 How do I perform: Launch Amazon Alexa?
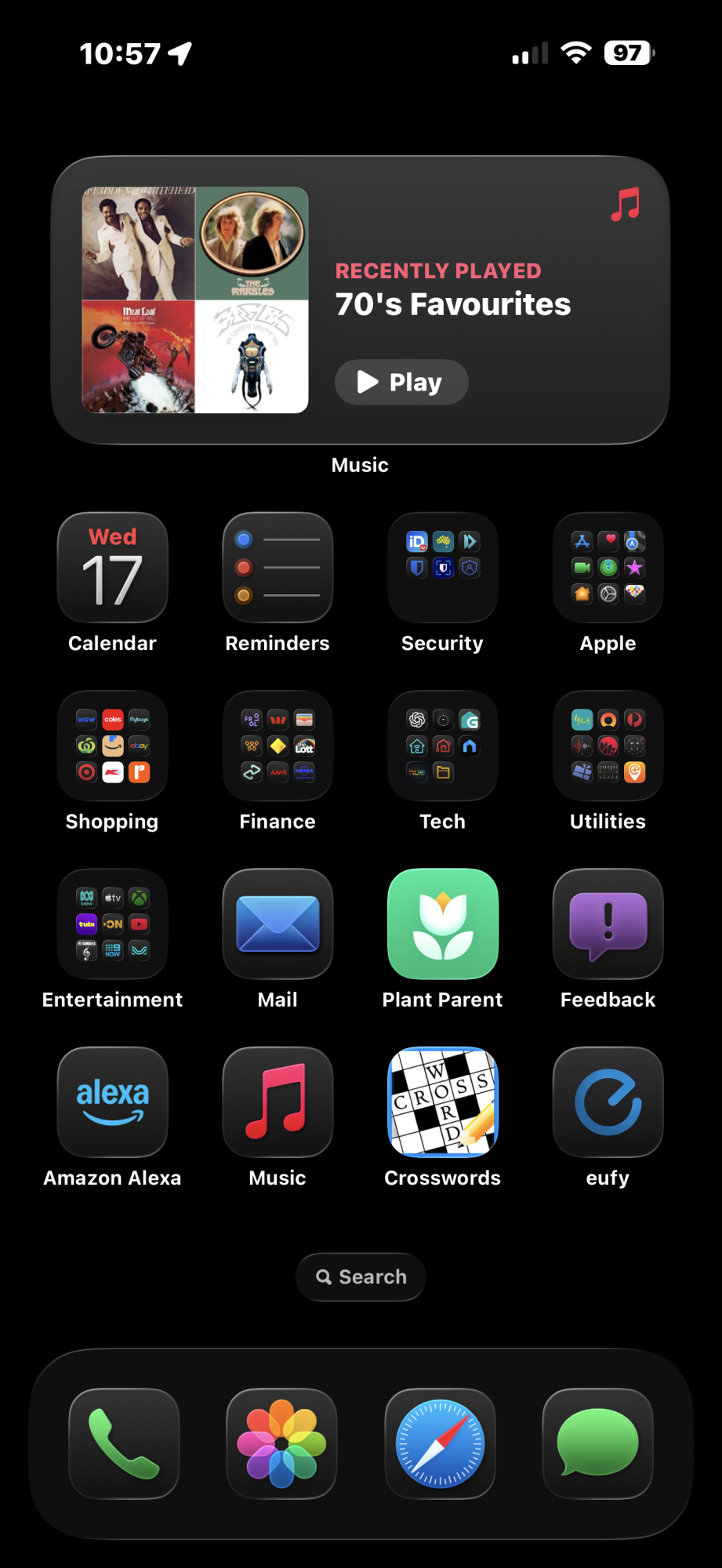(113, 1102)
